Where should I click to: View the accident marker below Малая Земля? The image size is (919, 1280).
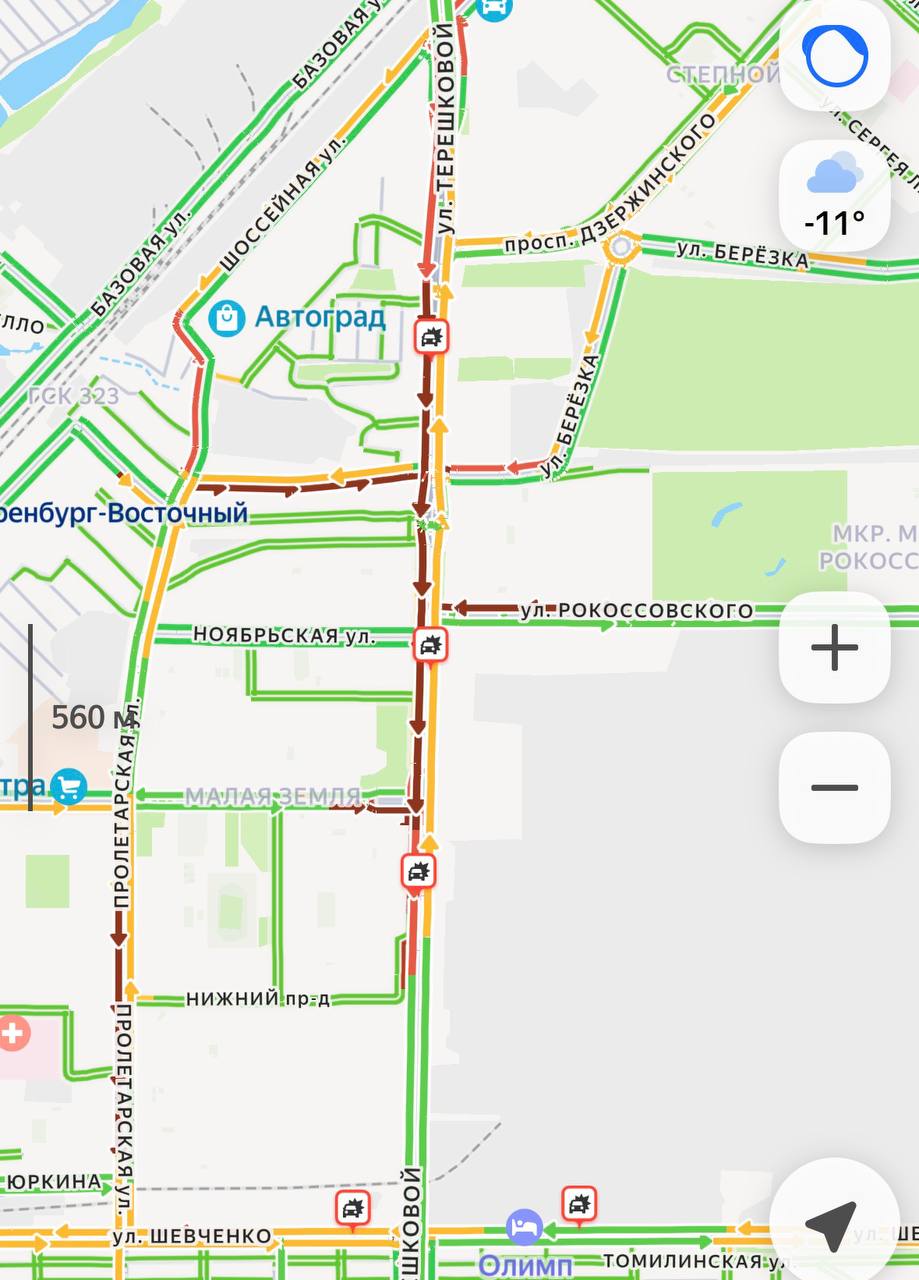click(x=419, y=871)
